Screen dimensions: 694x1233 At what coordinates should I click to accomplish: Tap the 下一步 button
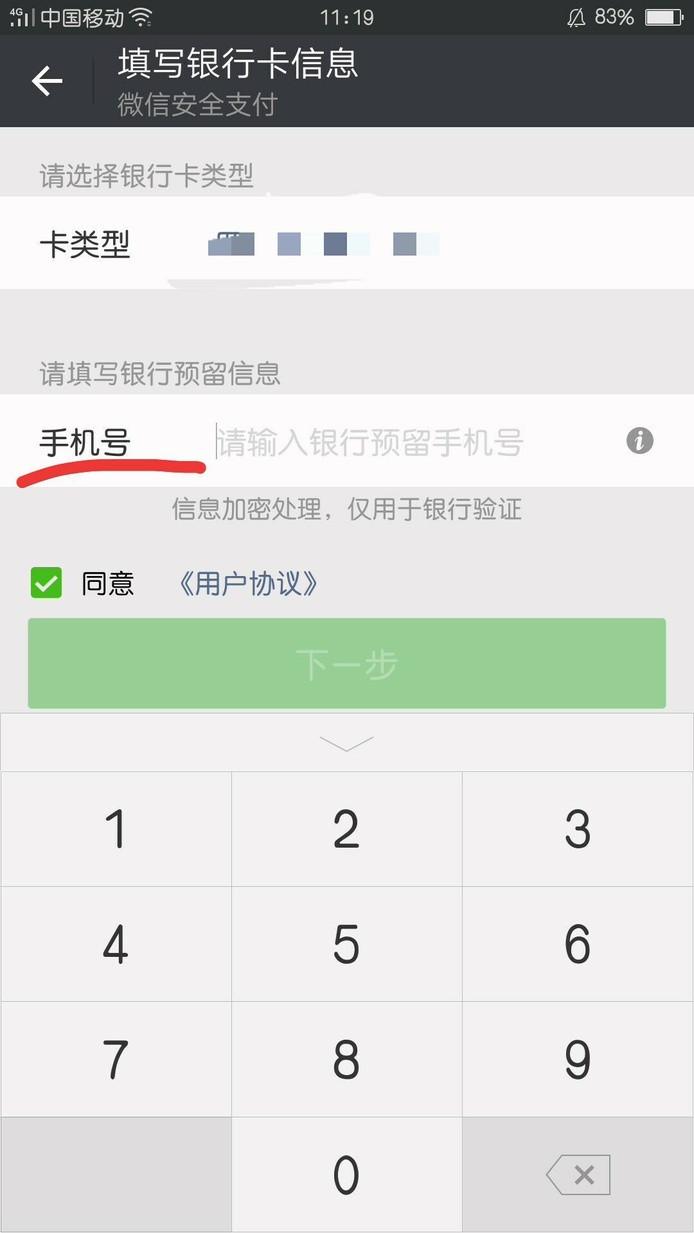tap(347, 663)
